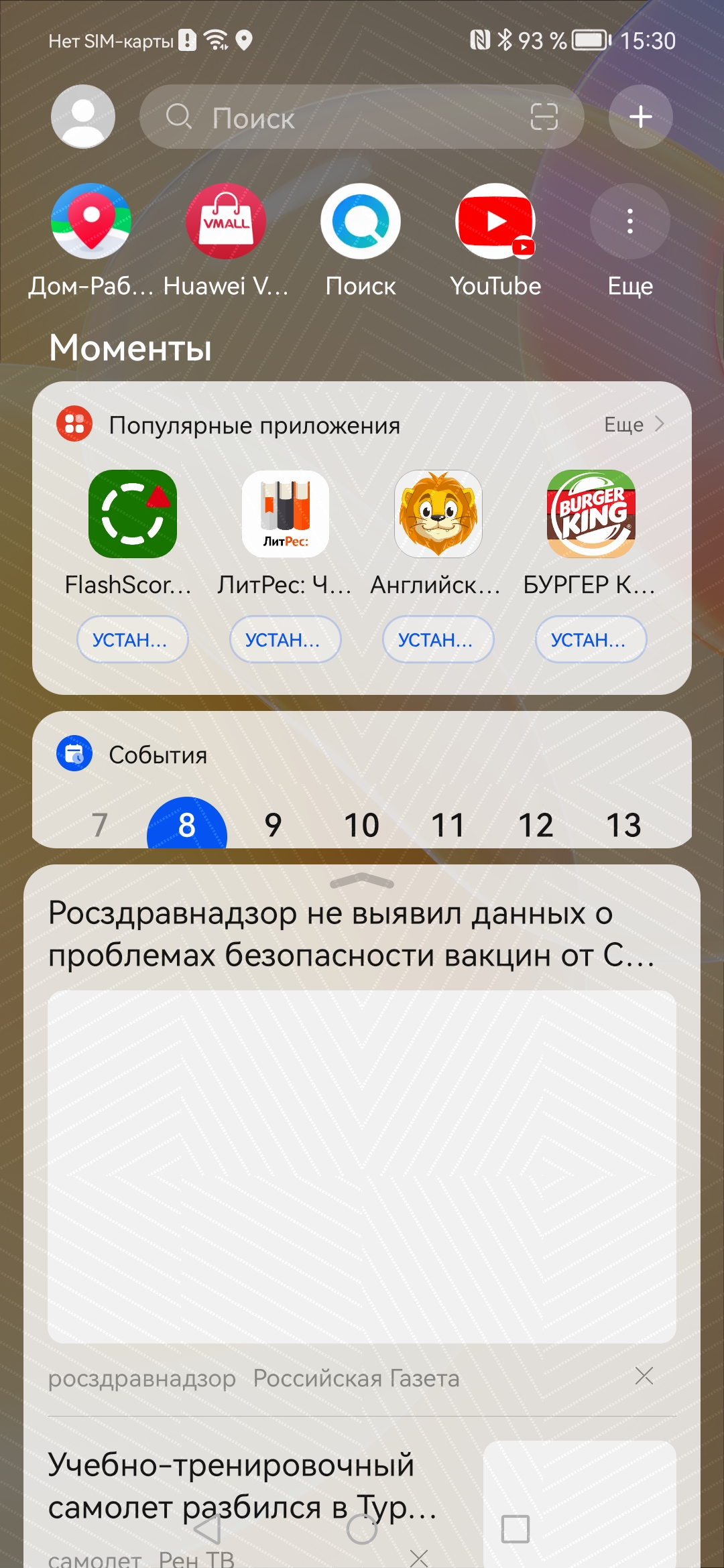This screenshot has height=1568, width=724.
Task: Tap the plus add button
Action: (x=640, y=117)
